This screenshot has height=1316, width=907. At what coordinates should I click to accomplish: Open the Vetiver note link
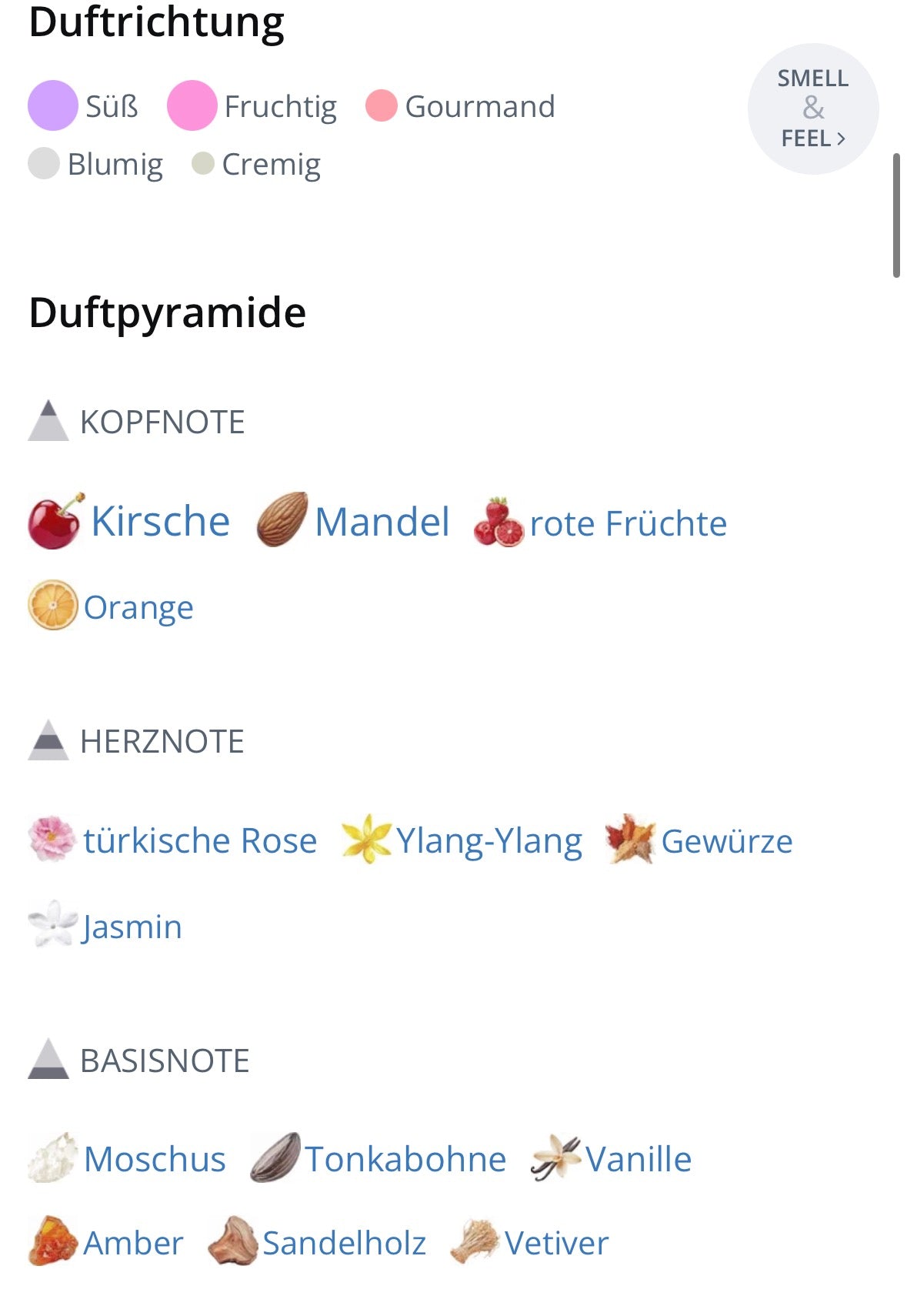point(555,1243)
